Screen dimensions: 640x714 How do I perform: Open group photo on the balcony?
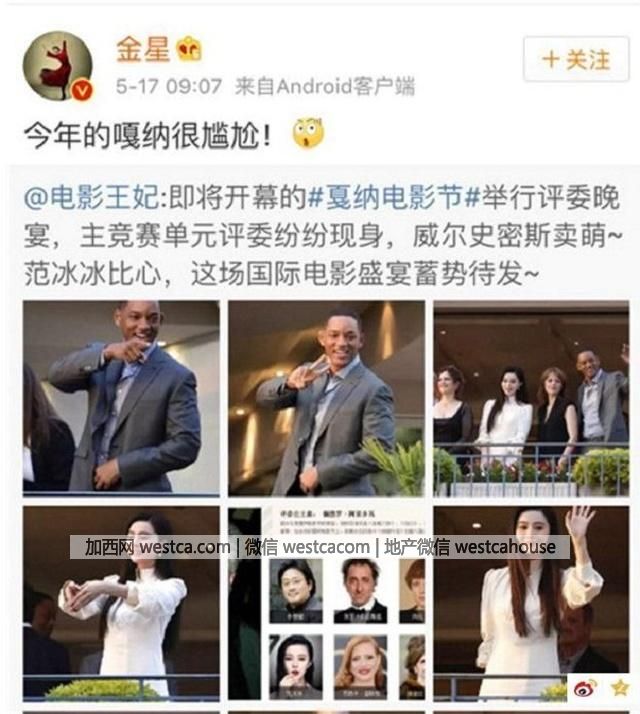click(531, 397)
